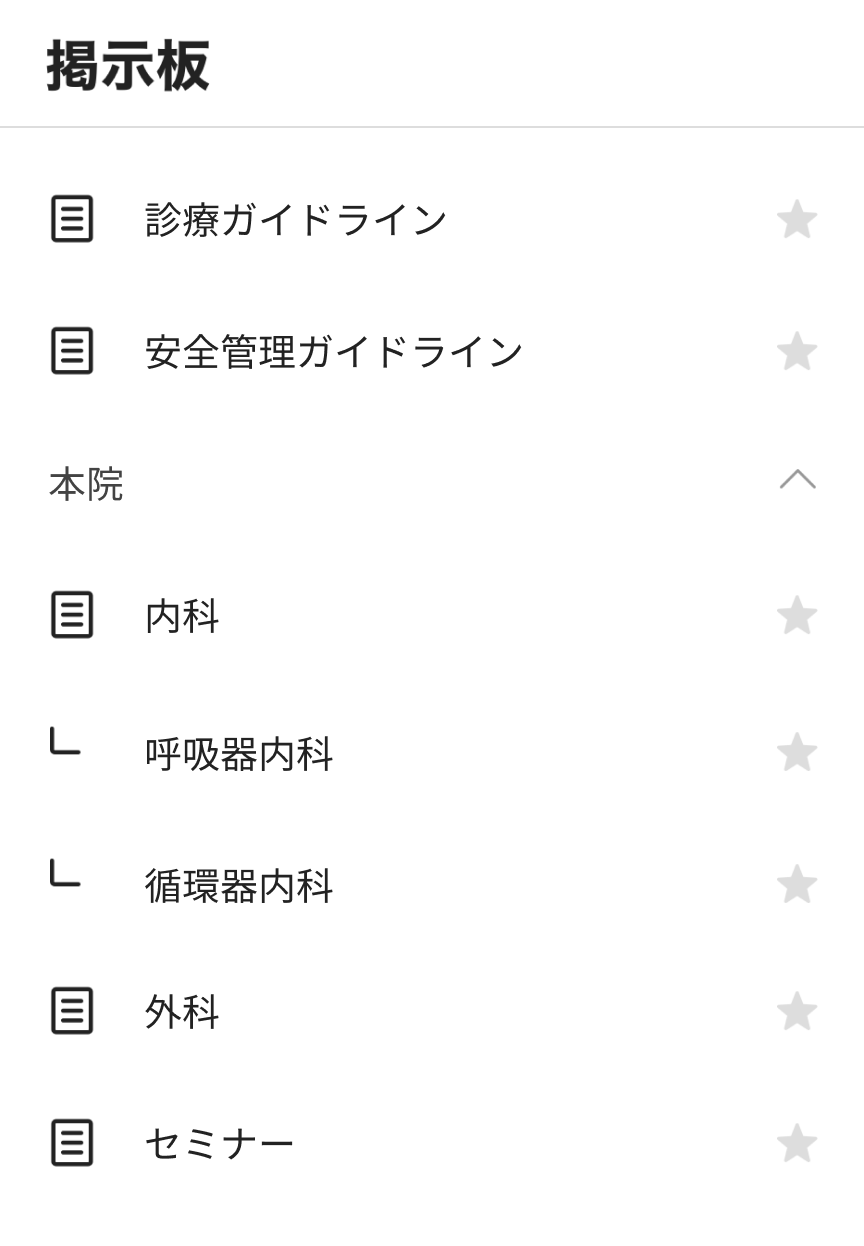Favorite the 外科 board
This screenshot has width=864, height=1246.
[x=797, y=1011]
